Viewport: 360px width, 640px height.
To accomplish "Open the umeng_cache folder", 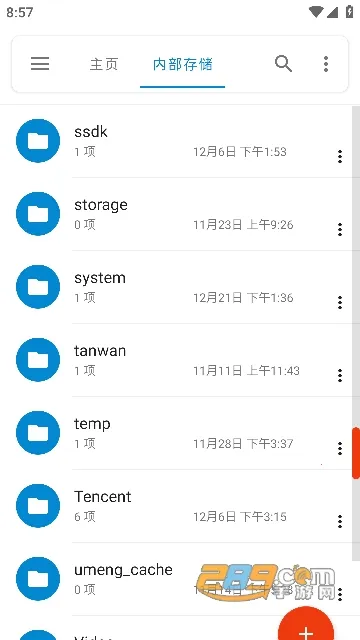I will click(176, 579).
